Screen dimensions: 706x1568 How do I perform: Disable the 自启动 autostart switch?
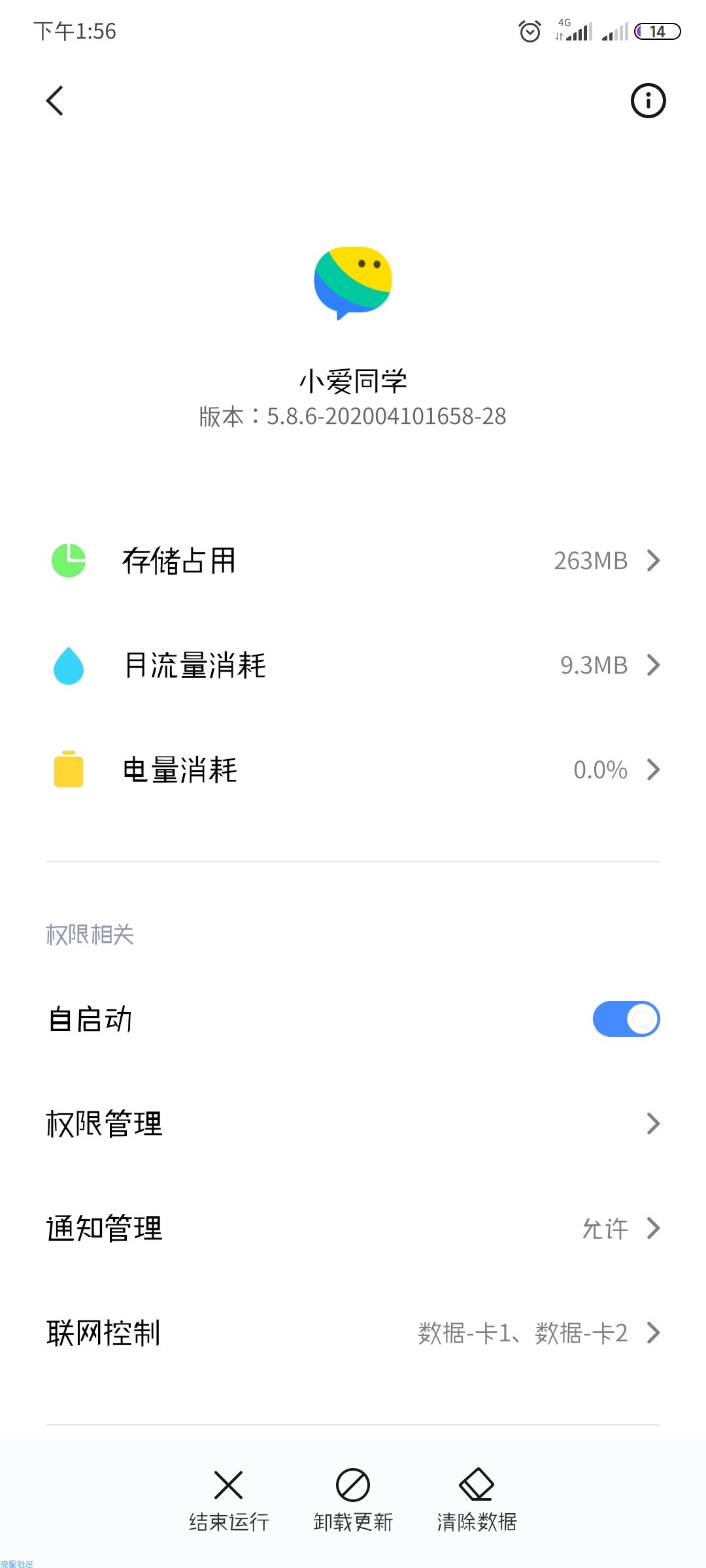click(x=626, y=1019)
